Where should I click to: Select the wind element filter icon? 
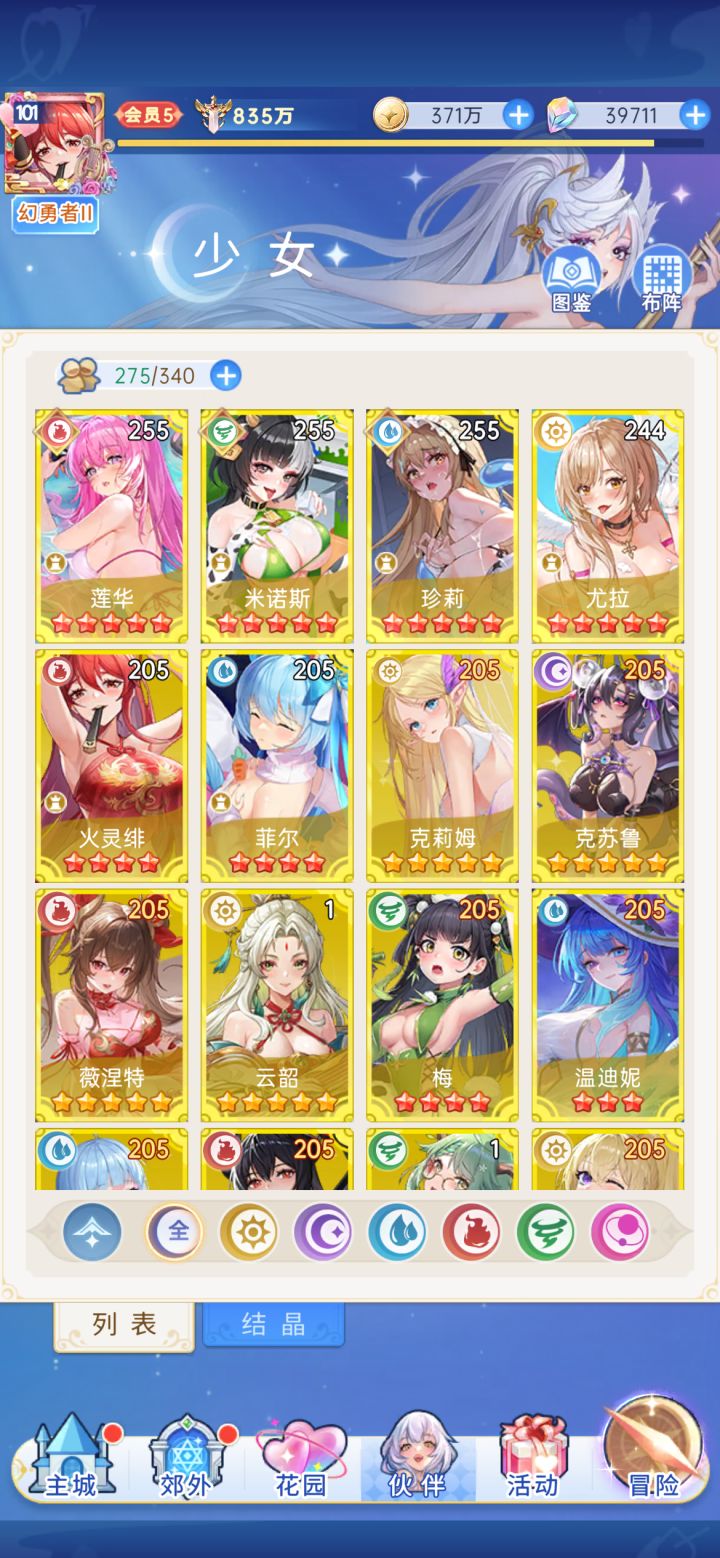tap(546, 1232)
